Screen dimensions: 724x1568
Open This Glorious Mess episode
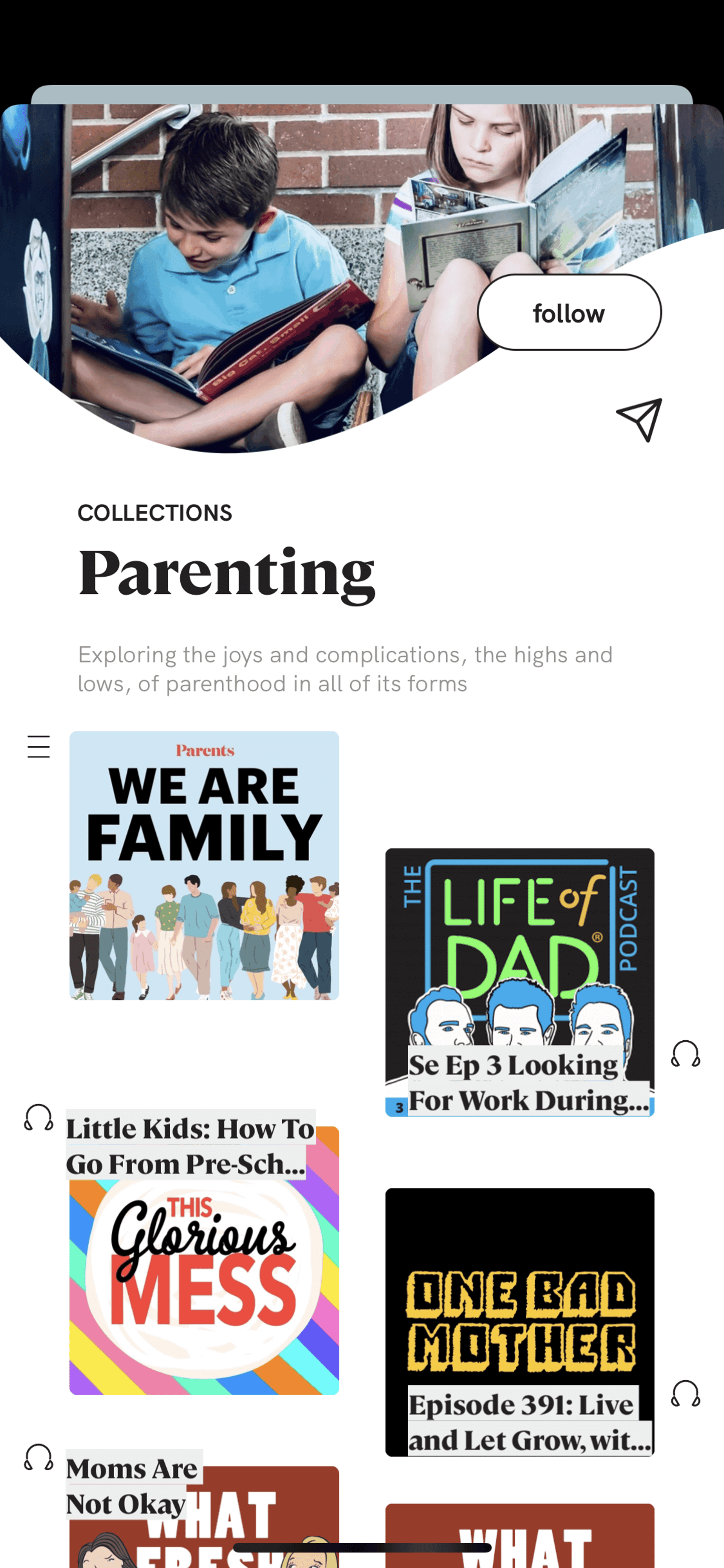[204, 1260]
